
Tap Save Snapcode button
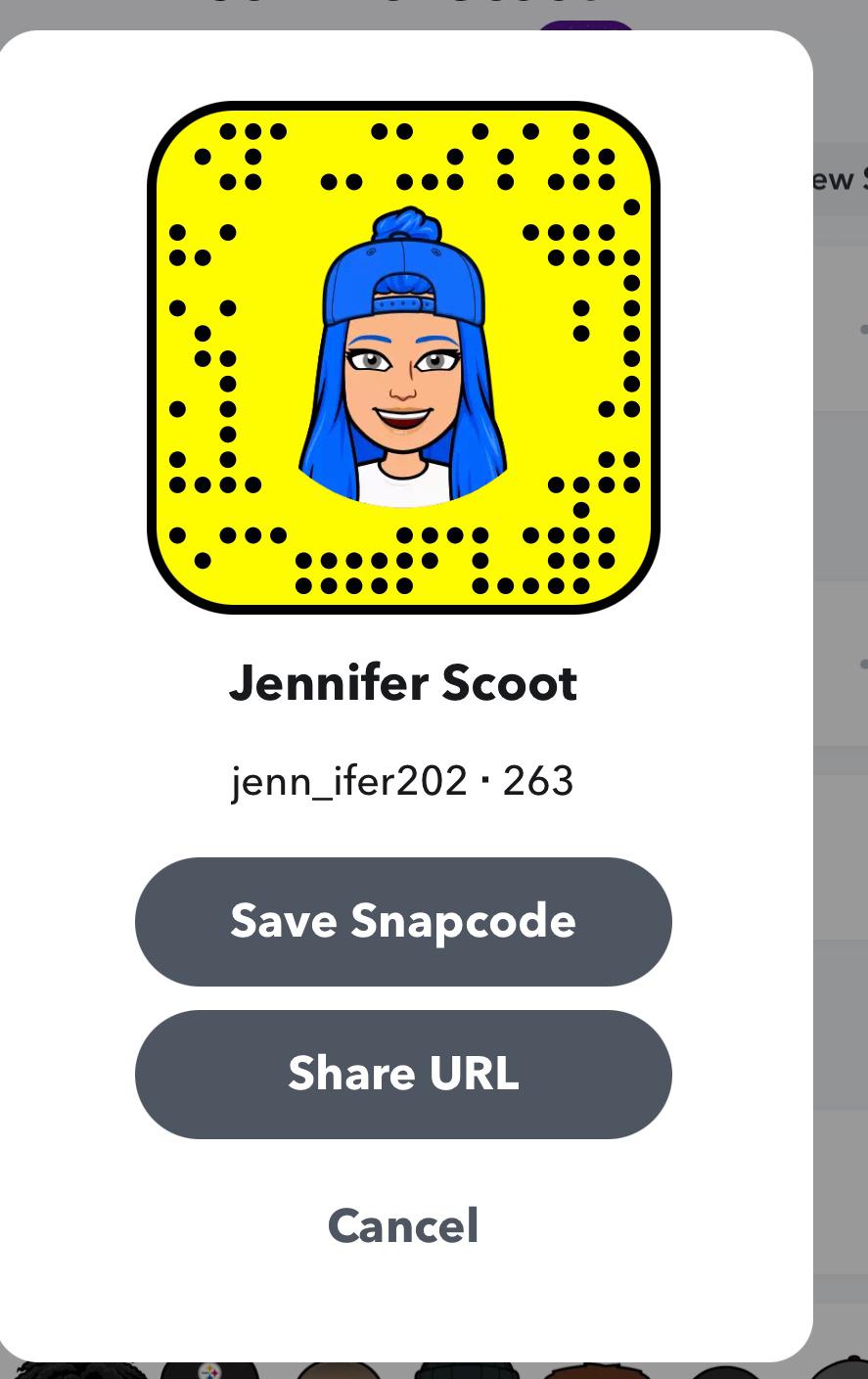(403, 921)
